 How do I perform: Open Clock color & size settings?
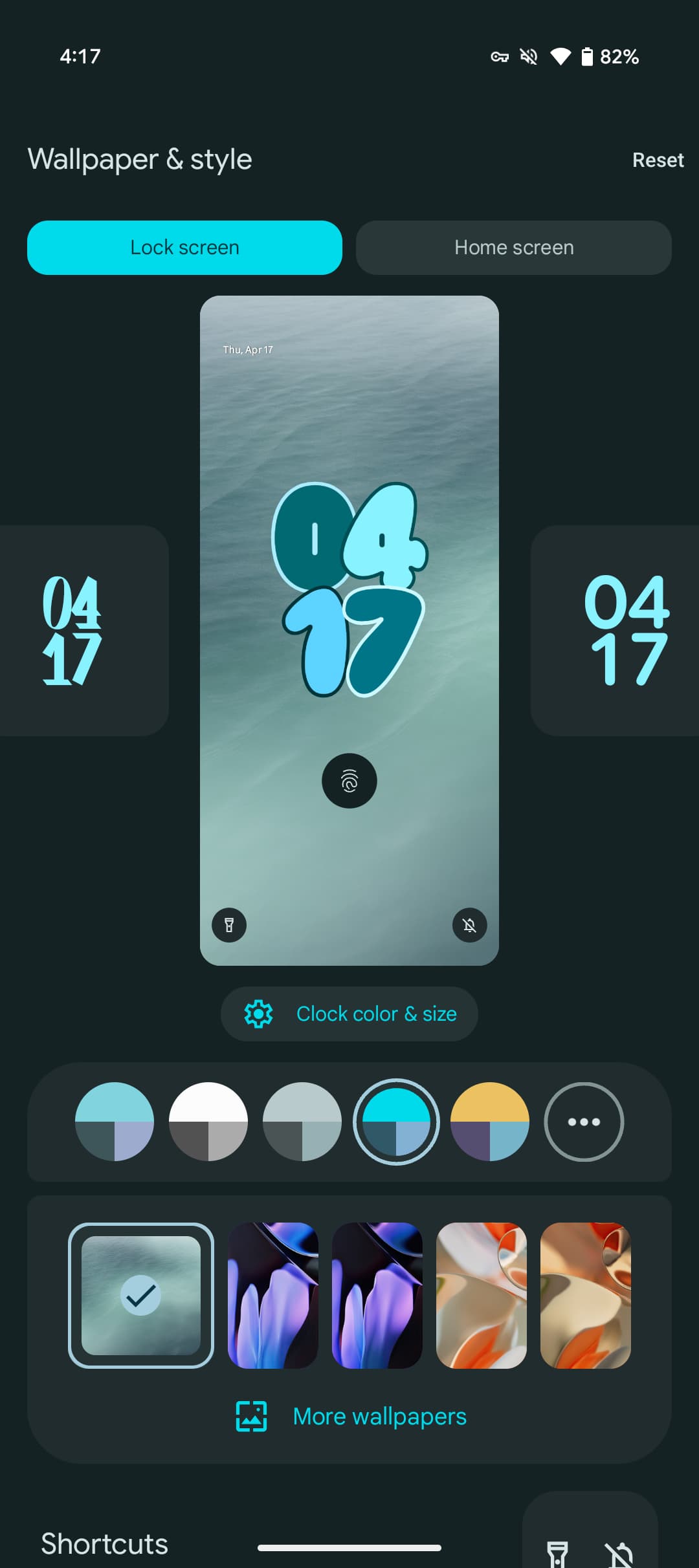(349, 1014)
